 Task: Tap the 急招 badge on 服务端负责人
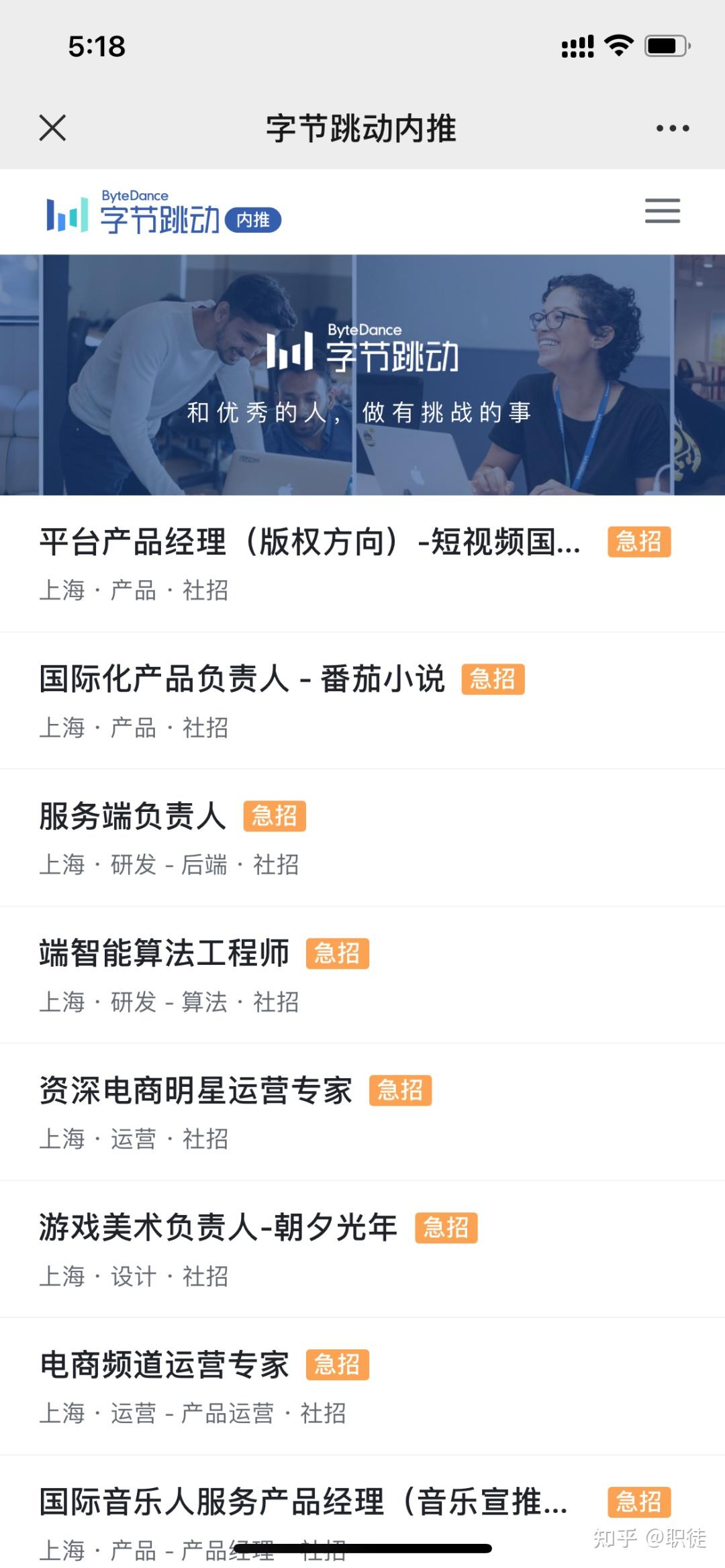click(275, 817)
